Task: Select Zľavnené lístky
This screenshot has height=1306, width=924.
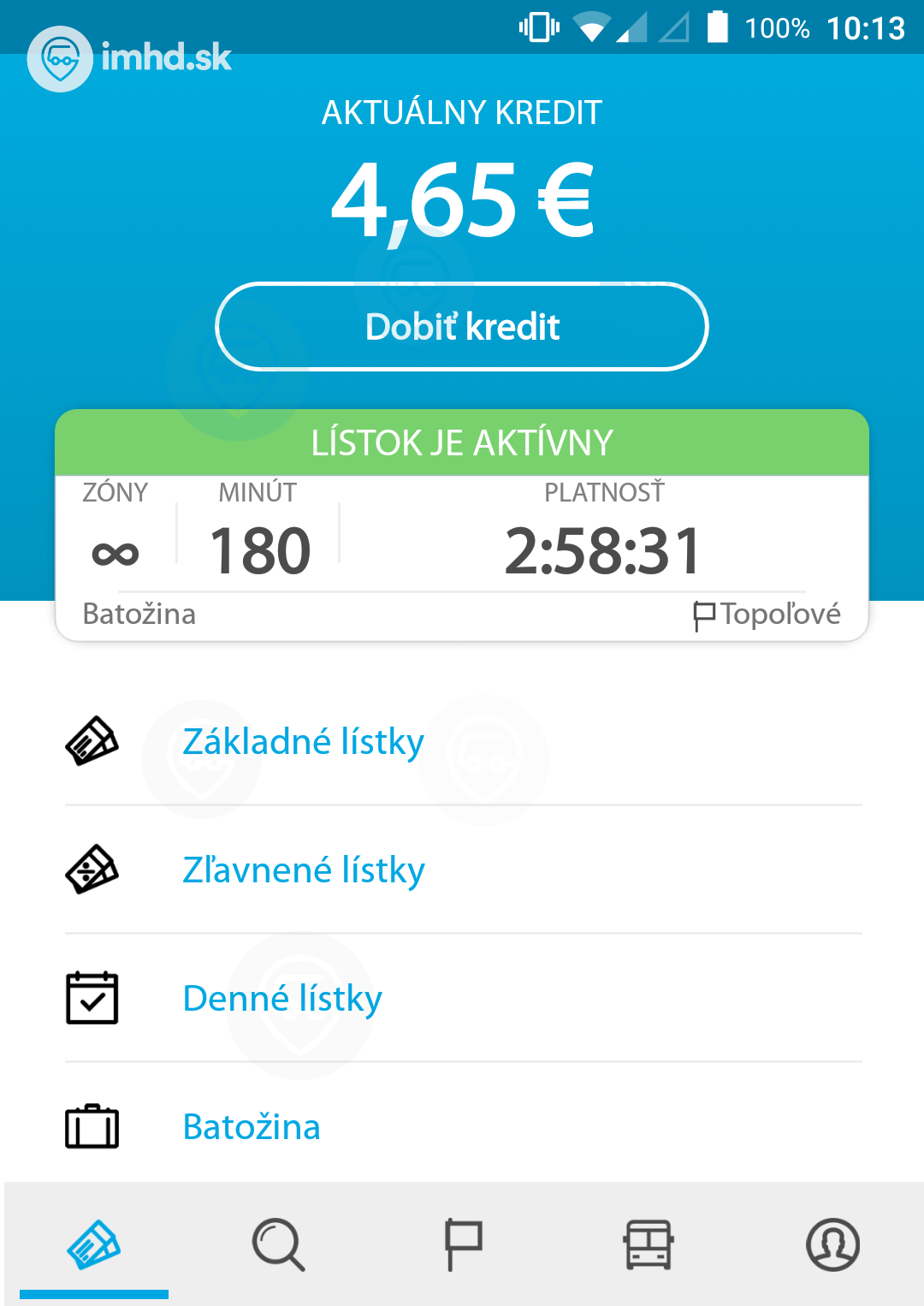Action: coord(304,870)
